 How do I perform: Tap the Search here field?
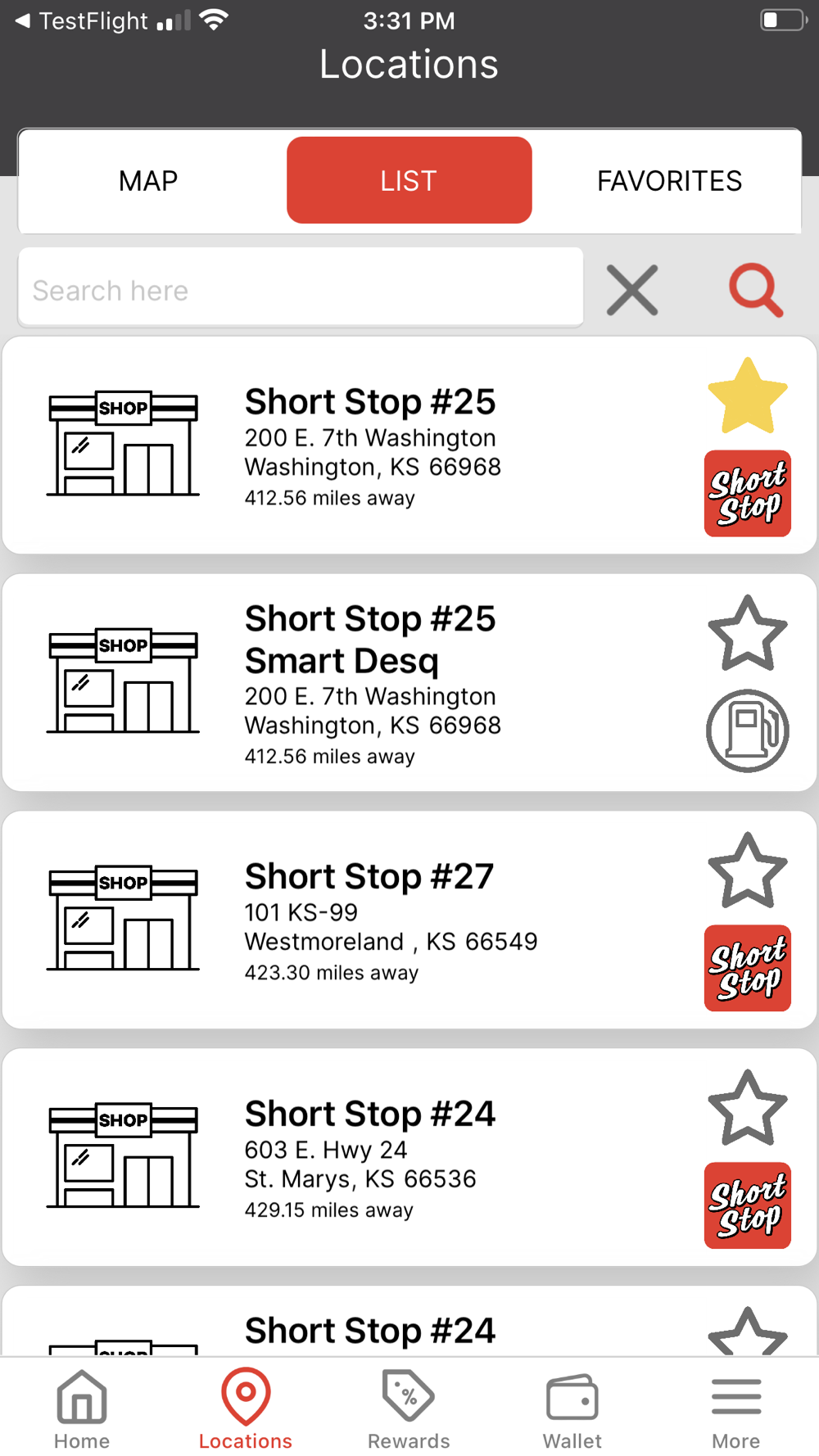tap(301, 290)
